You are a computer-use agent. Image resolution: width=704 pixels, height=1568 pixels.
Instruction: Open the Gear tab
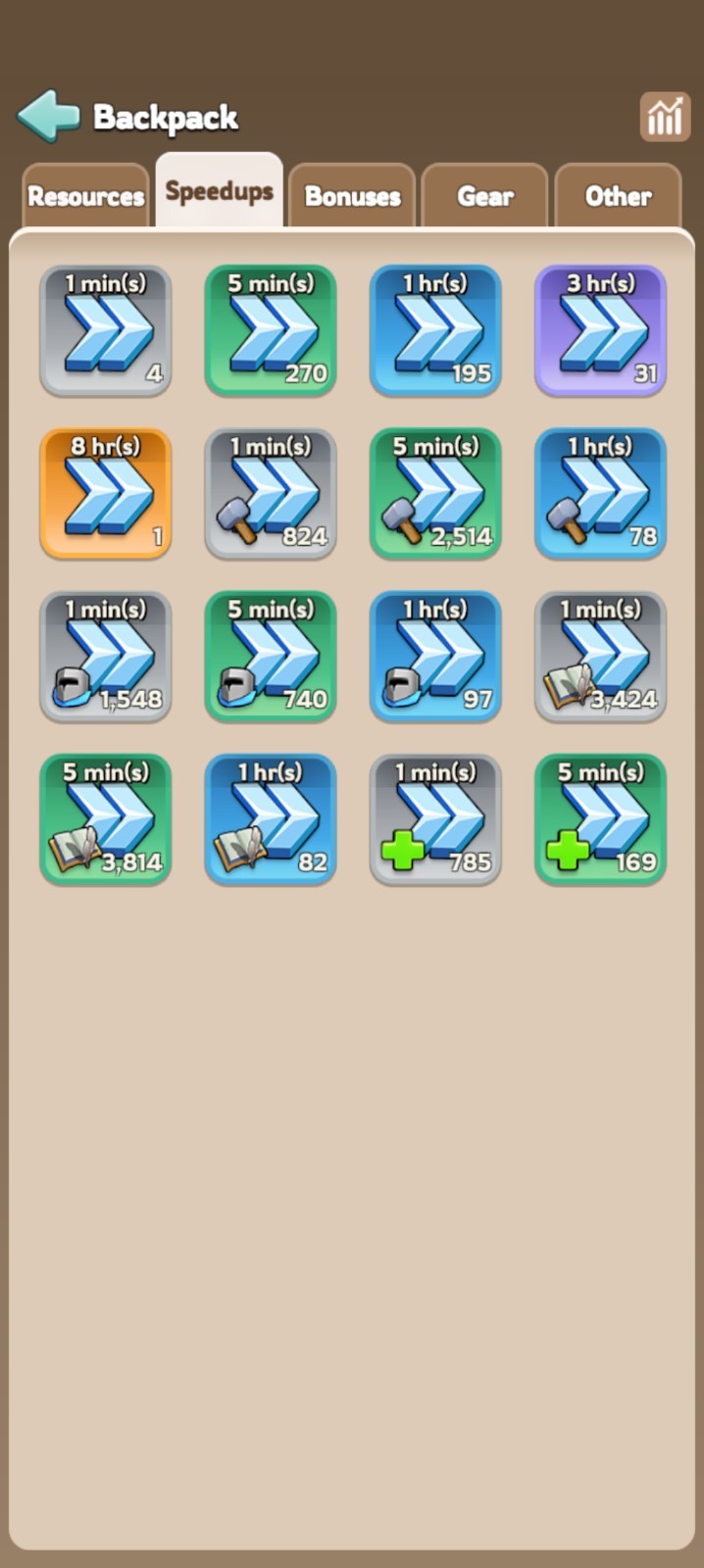485,195
